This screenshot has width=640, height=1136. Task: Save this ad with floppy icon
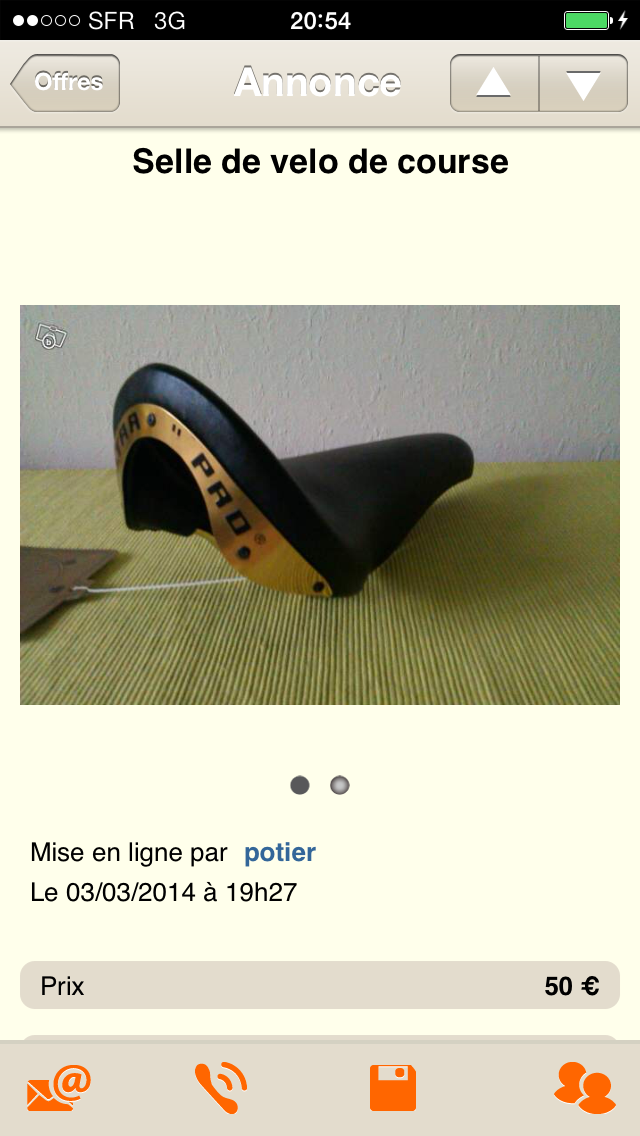(393, 1088)
